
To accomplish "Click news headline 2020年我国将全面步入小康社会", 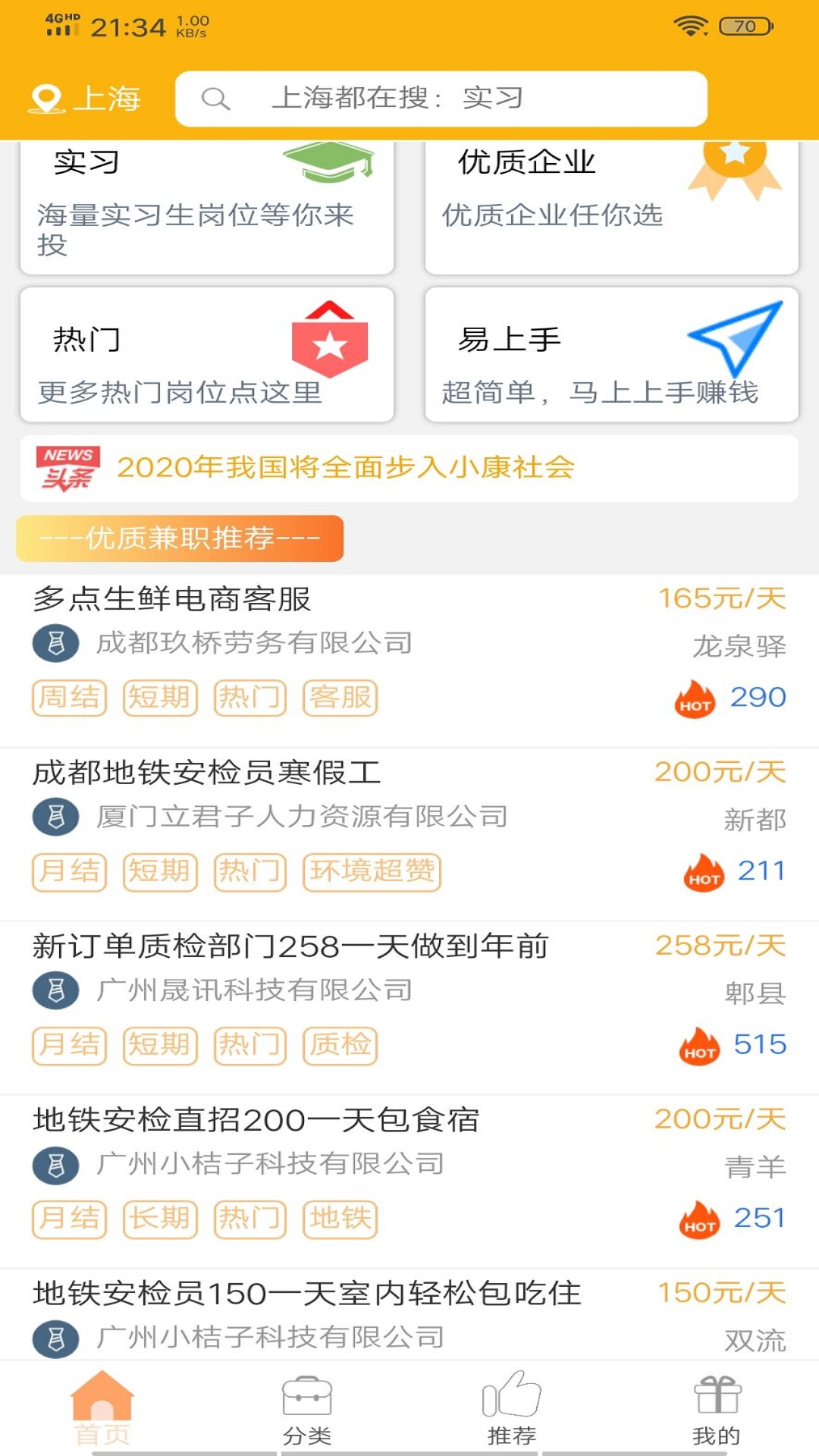I will pyautogui.click(x=346, y=469).
